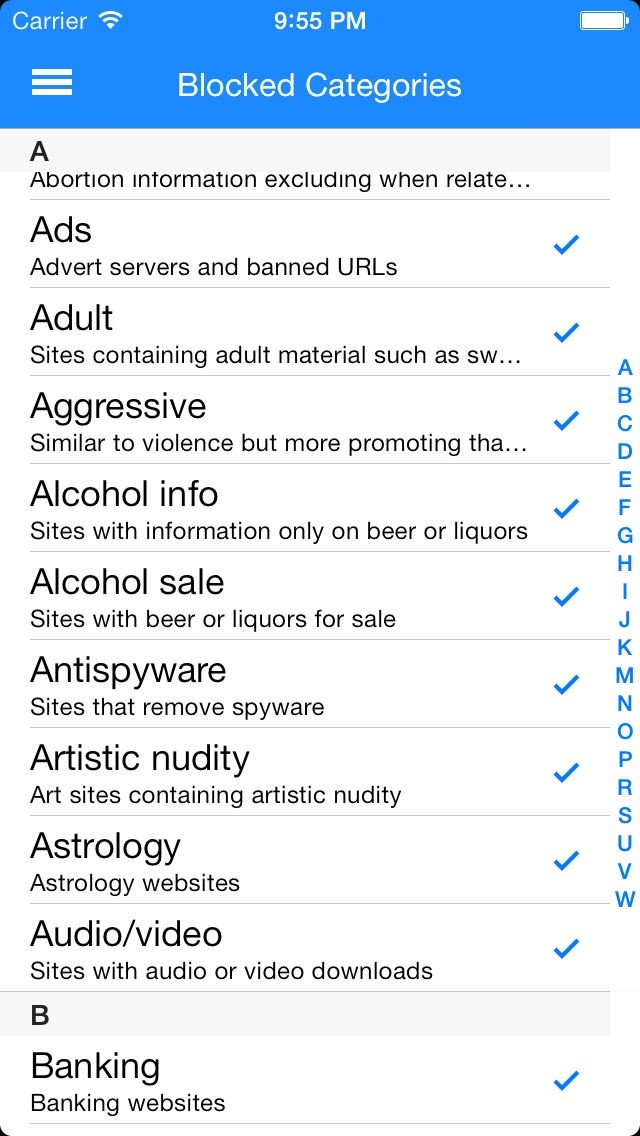Jump to letter M in the index
The height and width of the screenshot is (1136, 640).
(x=625, y=675)
